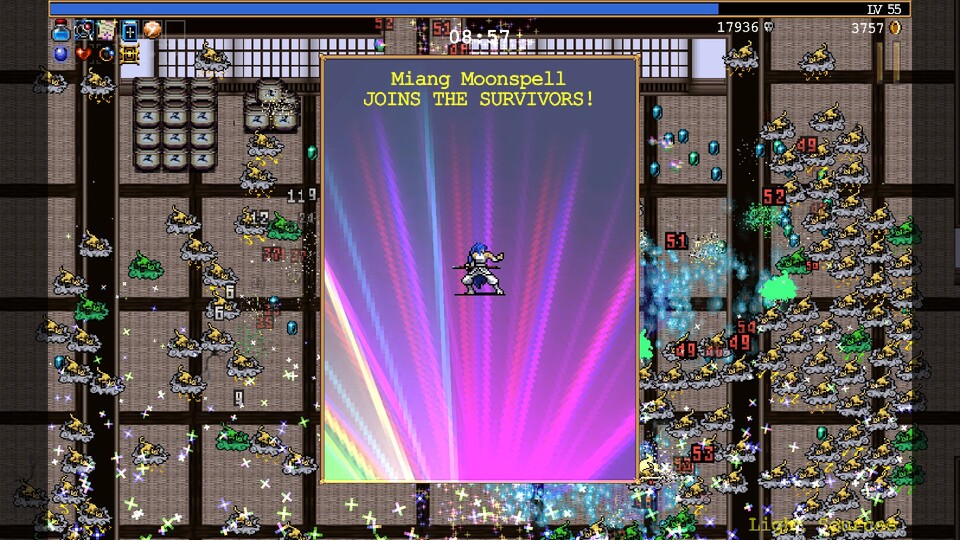Tap the Miang Moonspell unlock card to continue

coord(479,270)
